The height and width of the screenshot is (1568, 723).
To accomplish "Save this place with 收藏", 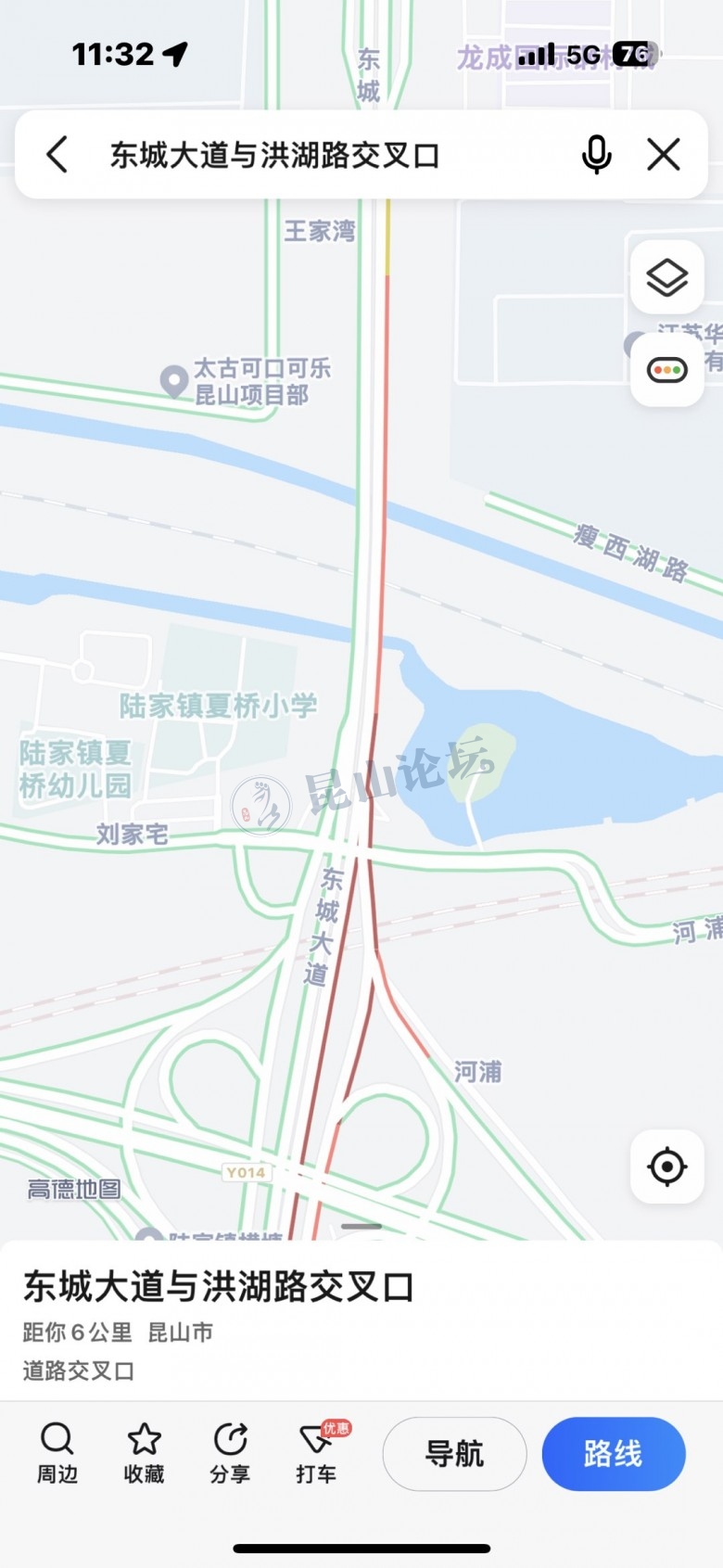I will (x=144, y=1452).
